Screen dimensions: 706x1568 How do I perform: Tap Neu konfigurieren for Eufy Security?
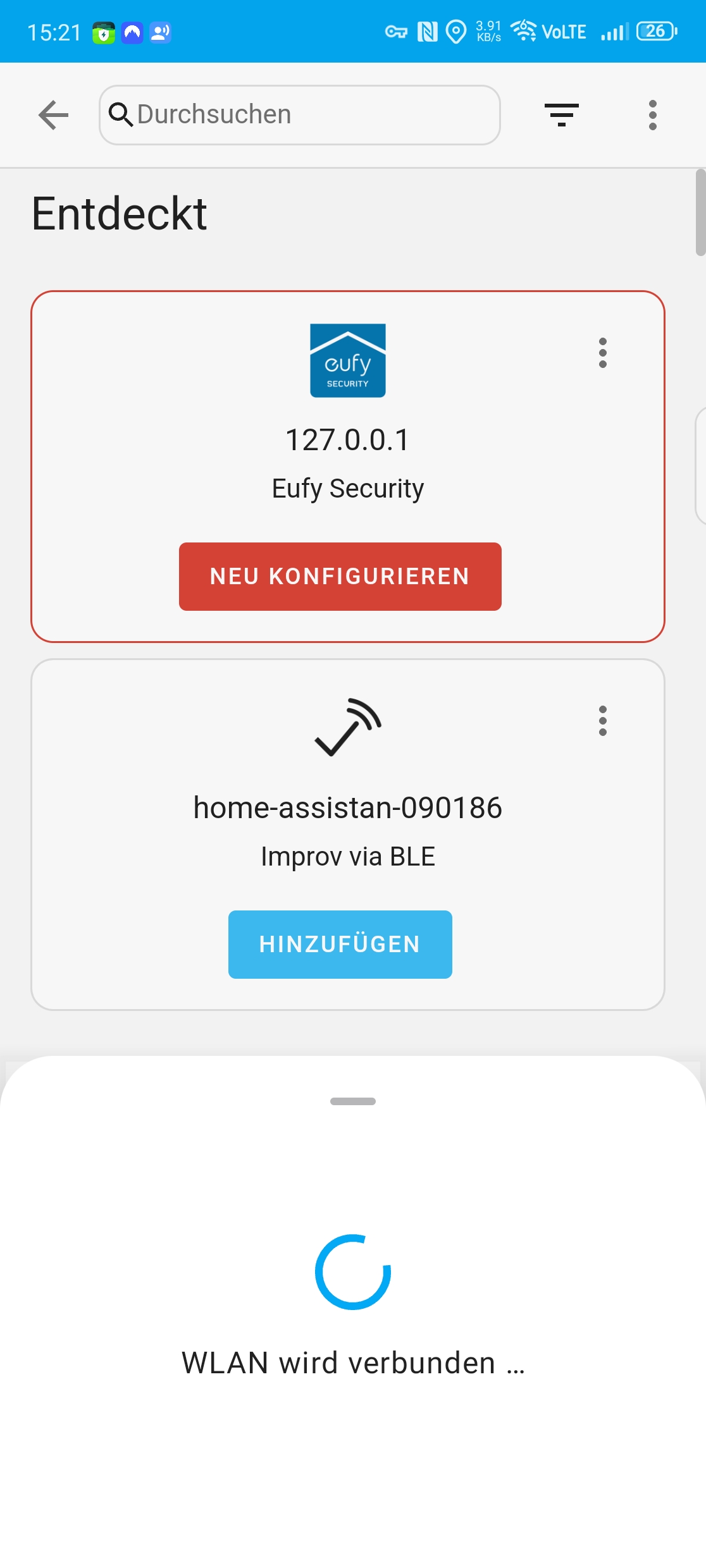(340, 576)
